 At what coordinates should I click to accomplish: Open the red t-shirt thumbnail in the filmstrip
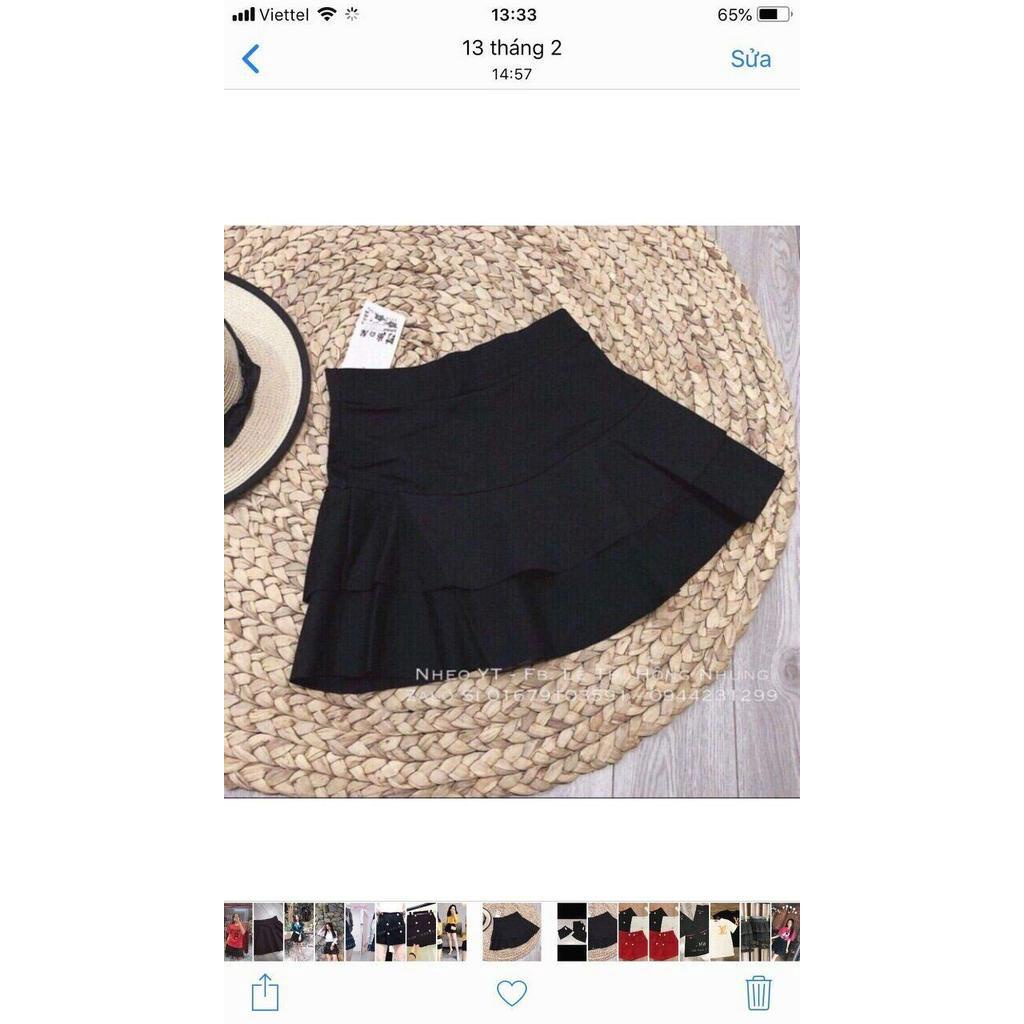pos(238,932)
